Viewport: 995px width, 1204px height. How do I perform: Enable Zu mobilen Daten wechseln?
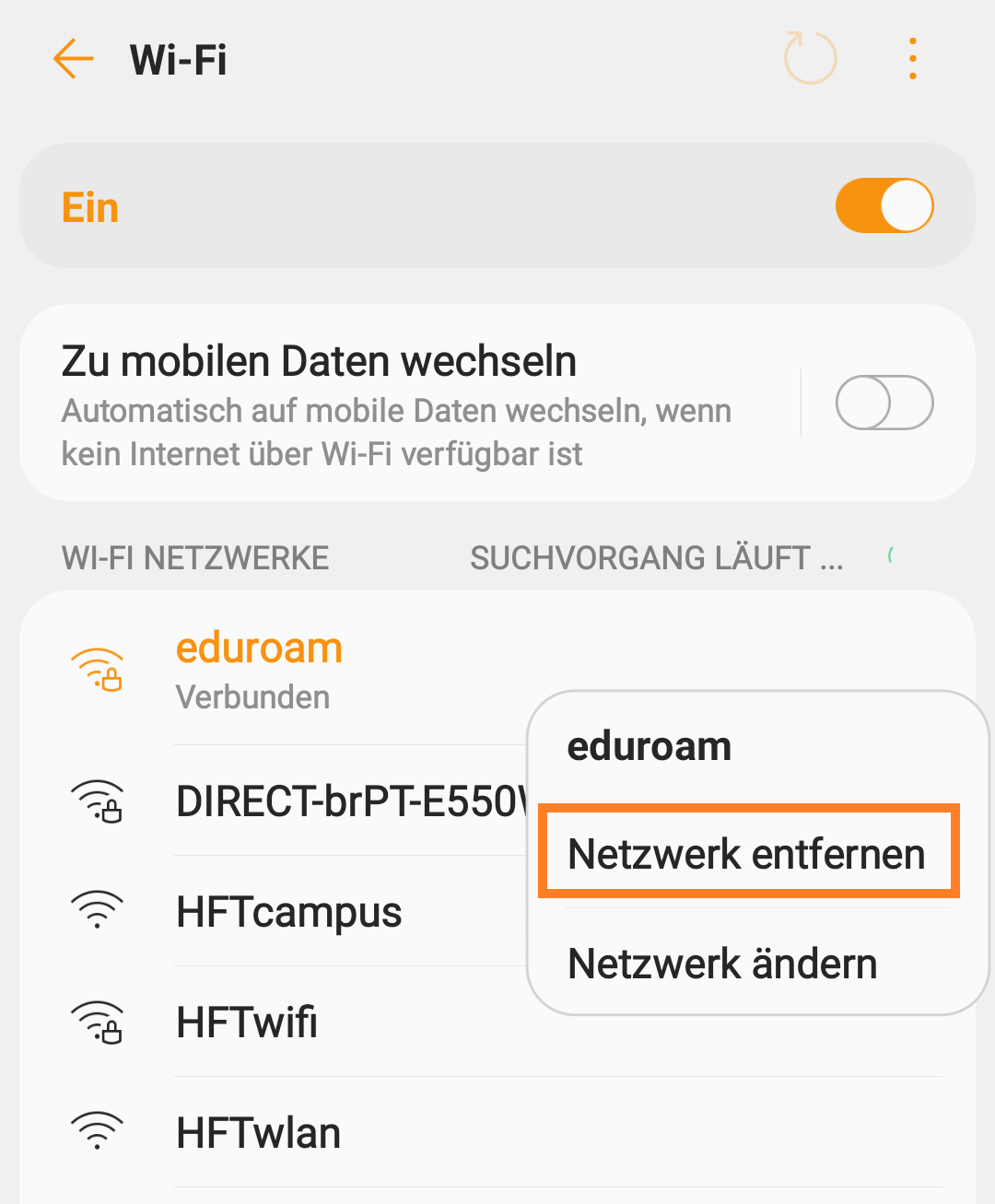click(884, 403)
